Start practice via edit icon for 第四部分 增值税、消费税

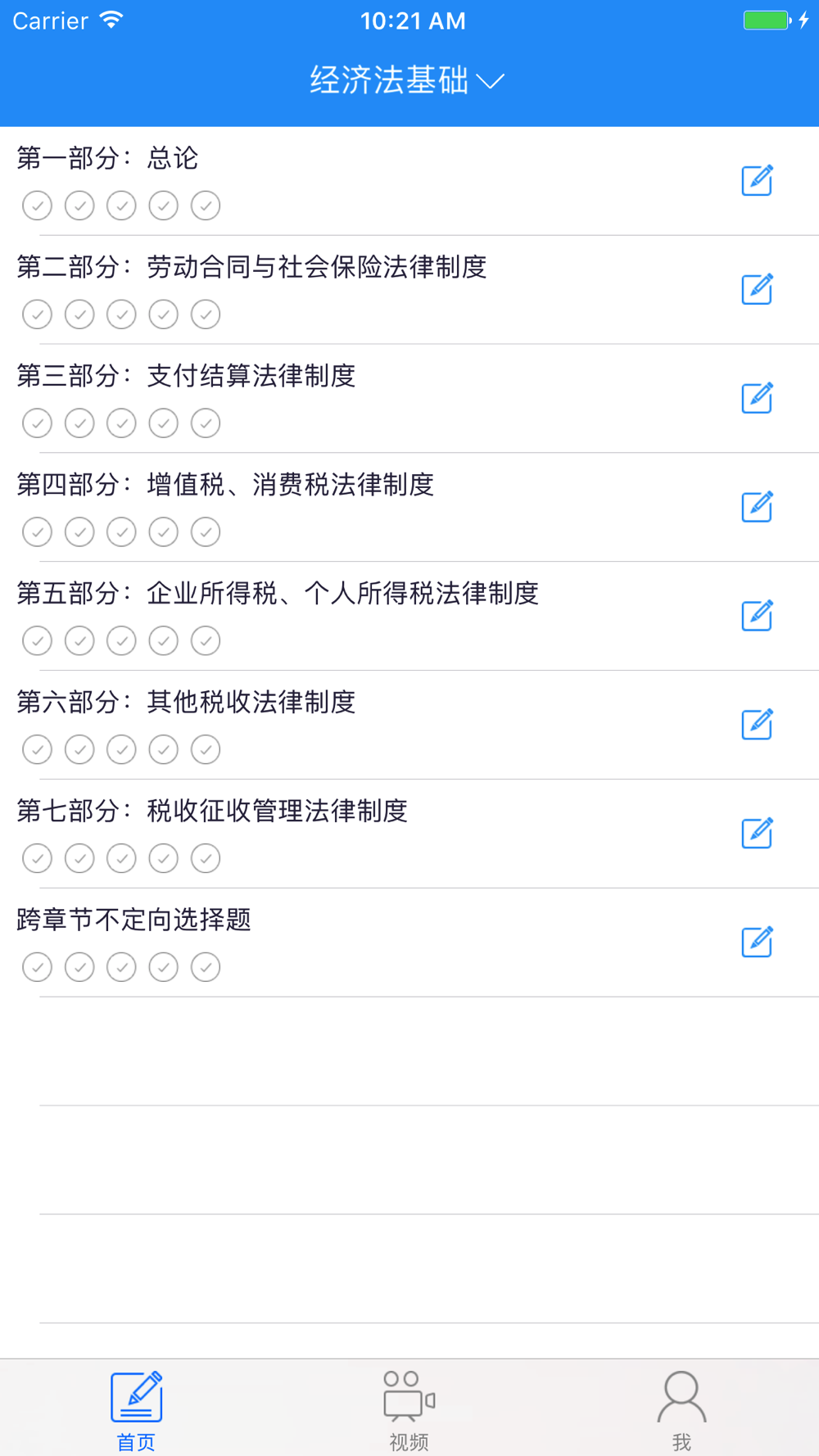tap(757, 507)
